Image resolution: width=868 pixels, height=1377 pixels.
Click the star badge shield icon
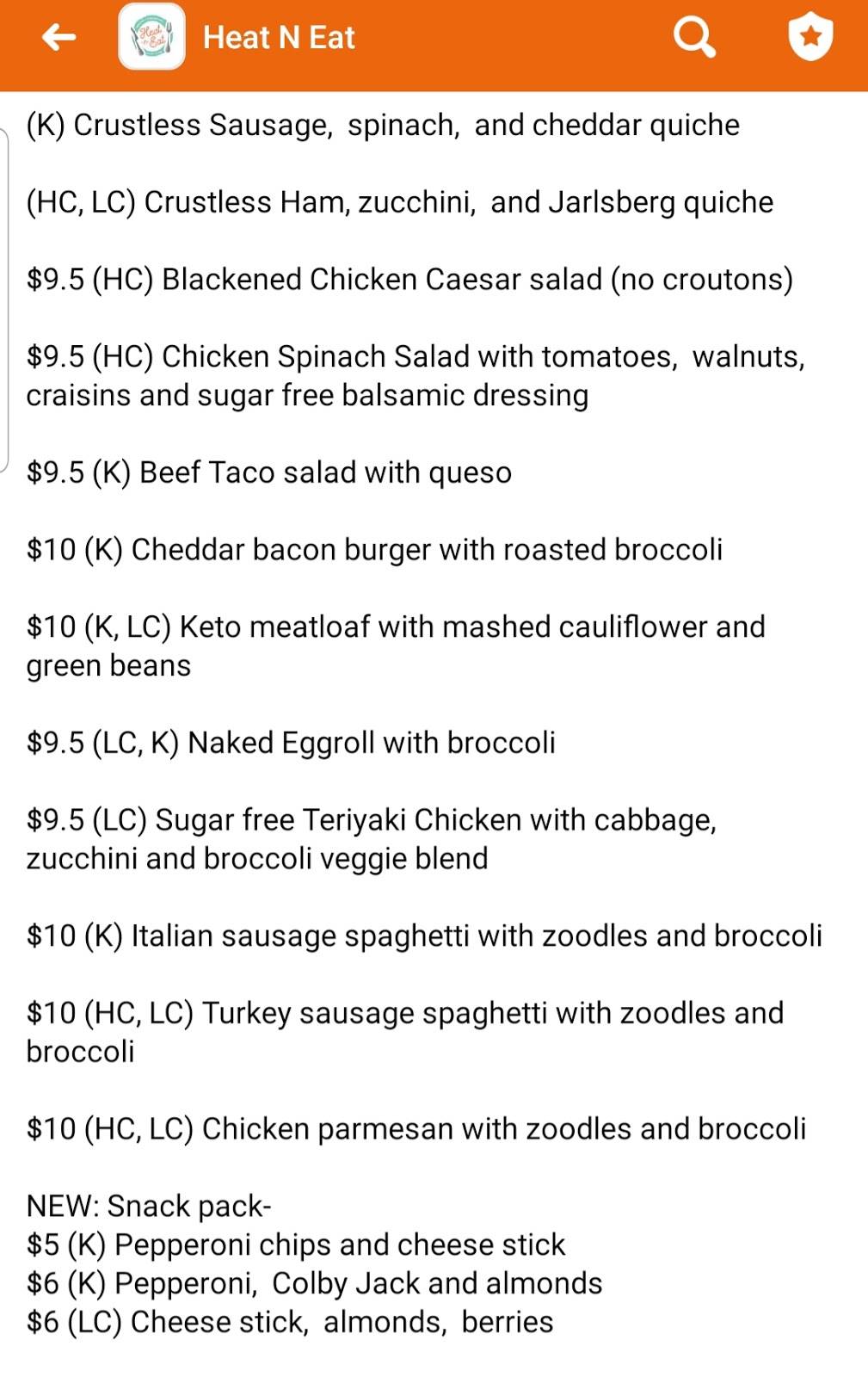pyautogui.click(x=810, y=37)
